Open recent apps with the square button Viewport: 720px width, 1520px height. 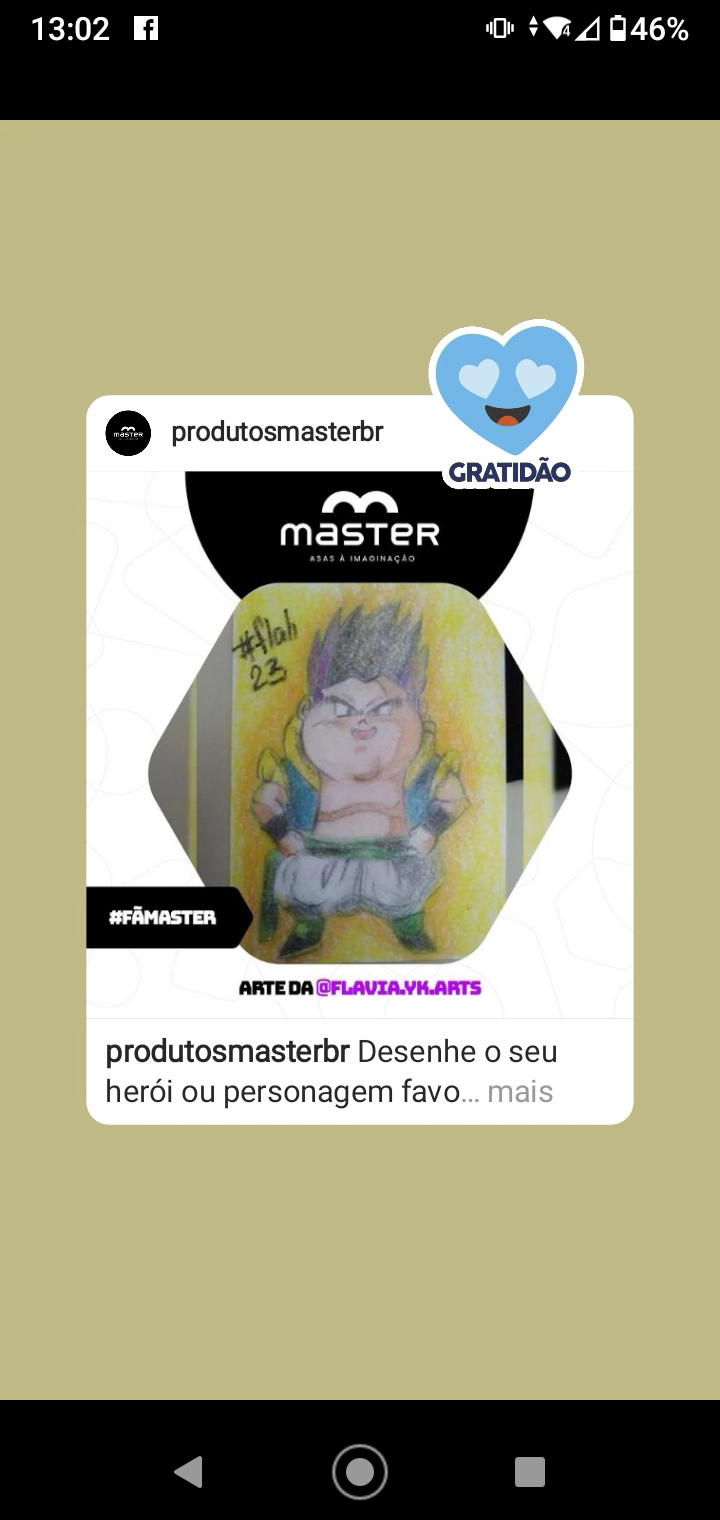tap(530, 1471)
